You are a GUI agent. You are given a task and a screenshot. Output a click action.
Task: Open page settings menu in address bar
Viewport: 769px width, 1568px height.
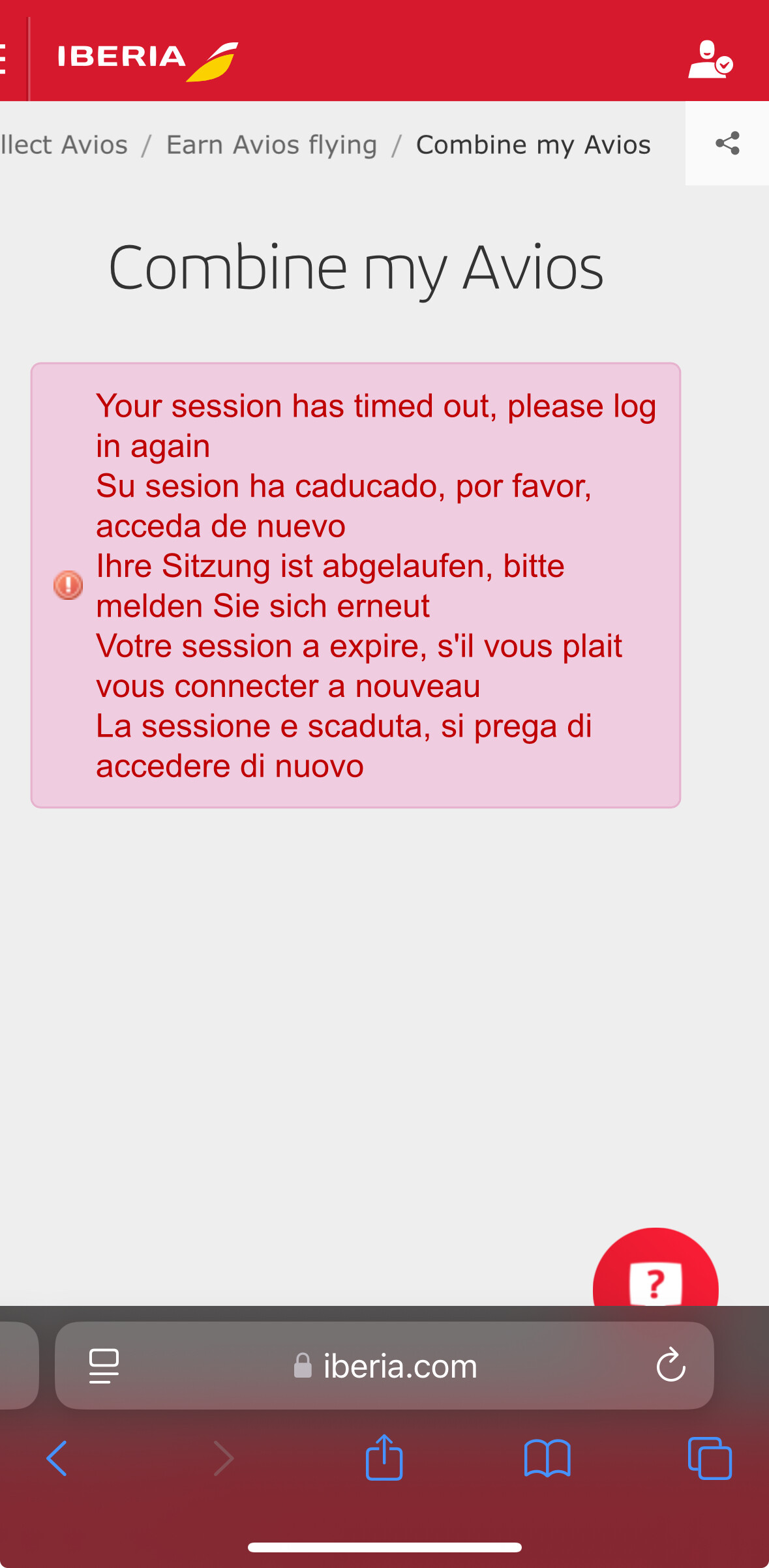pyautogui.click(x=104, y=1366)
